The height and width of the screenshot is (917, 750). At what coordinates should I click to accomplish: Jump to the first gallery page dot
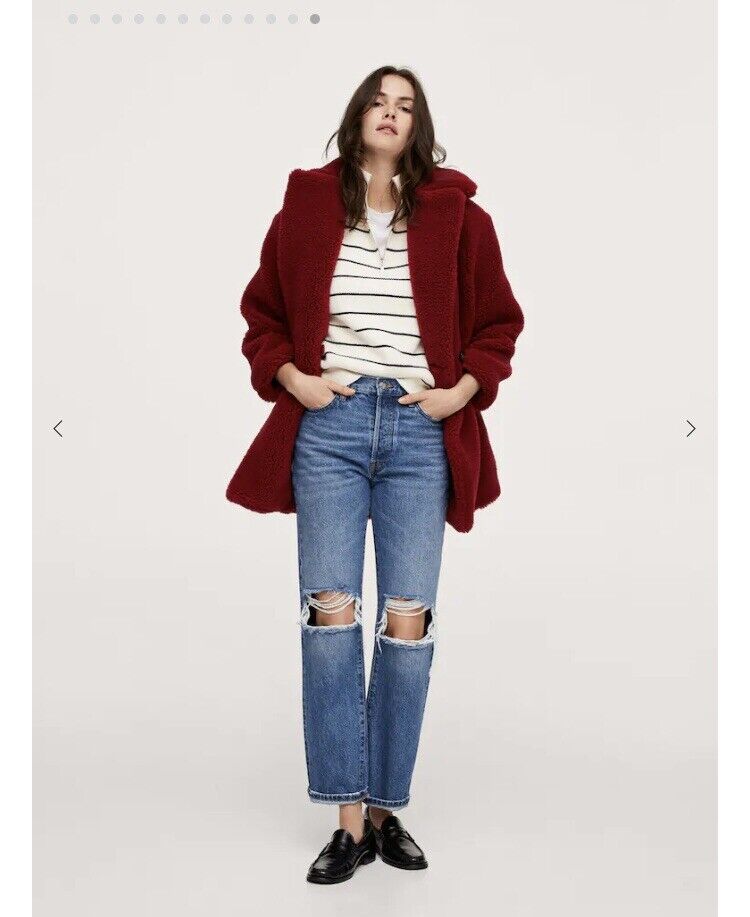73,18
